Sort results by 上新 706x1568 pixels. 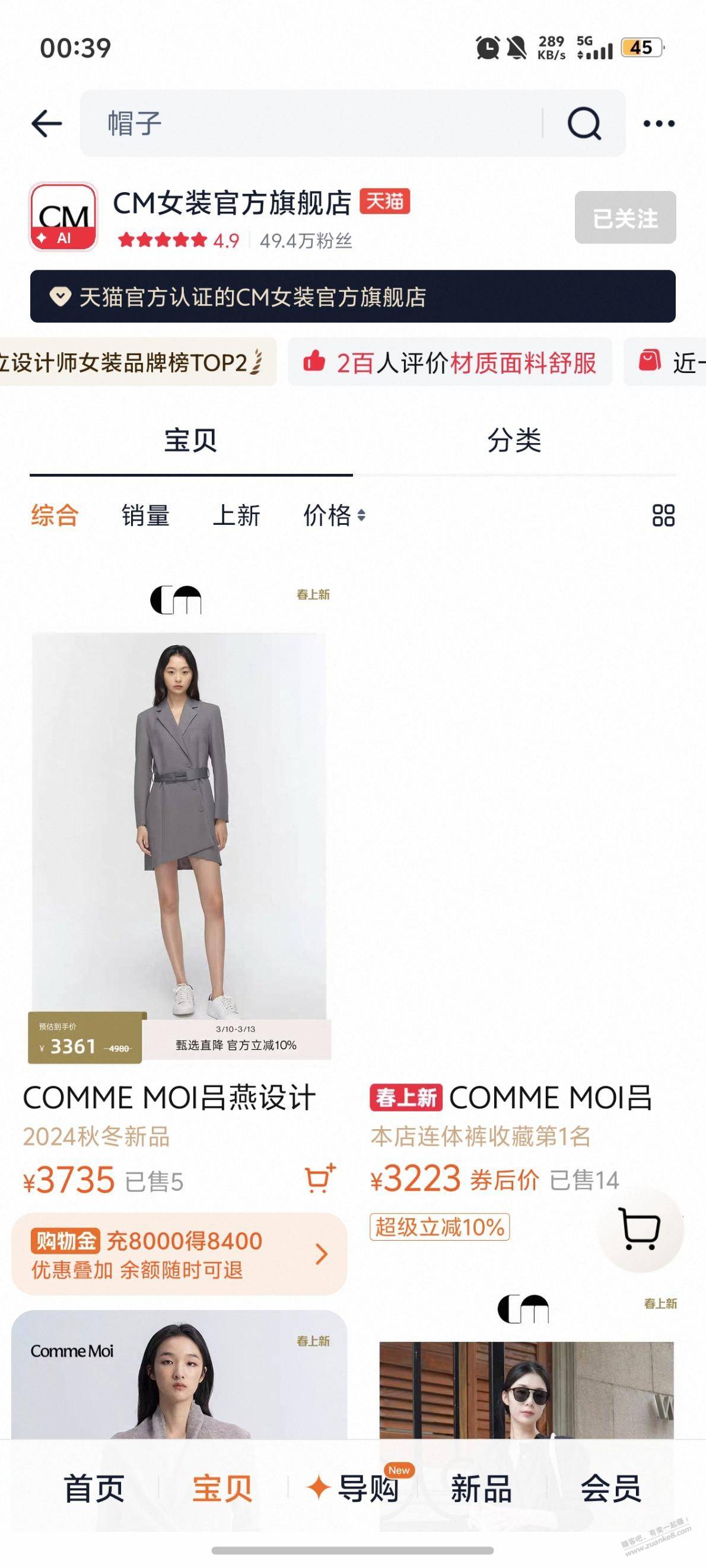(236, 515)
